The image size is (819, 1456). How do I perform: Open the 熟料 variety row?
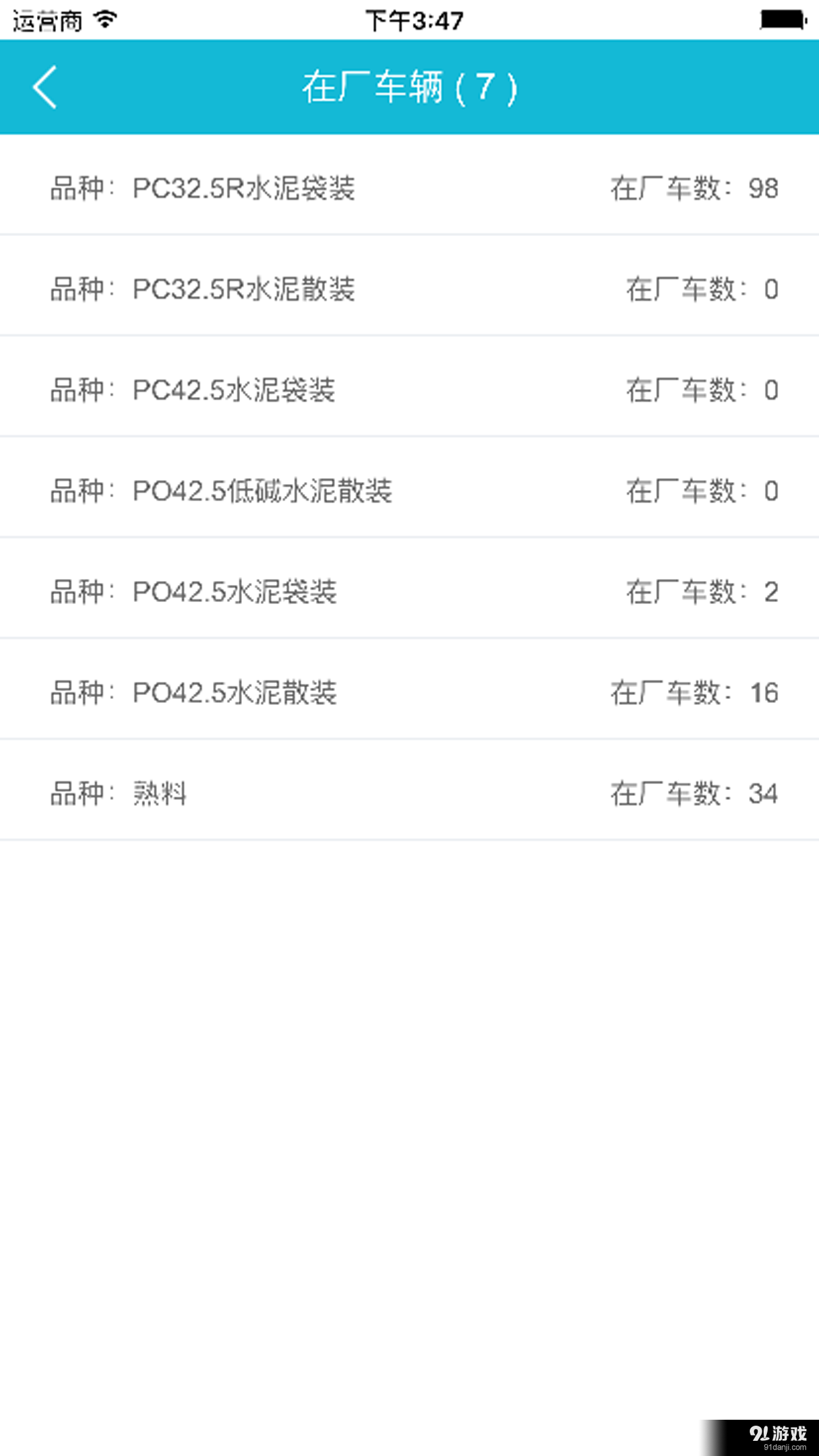coord(409,793)
